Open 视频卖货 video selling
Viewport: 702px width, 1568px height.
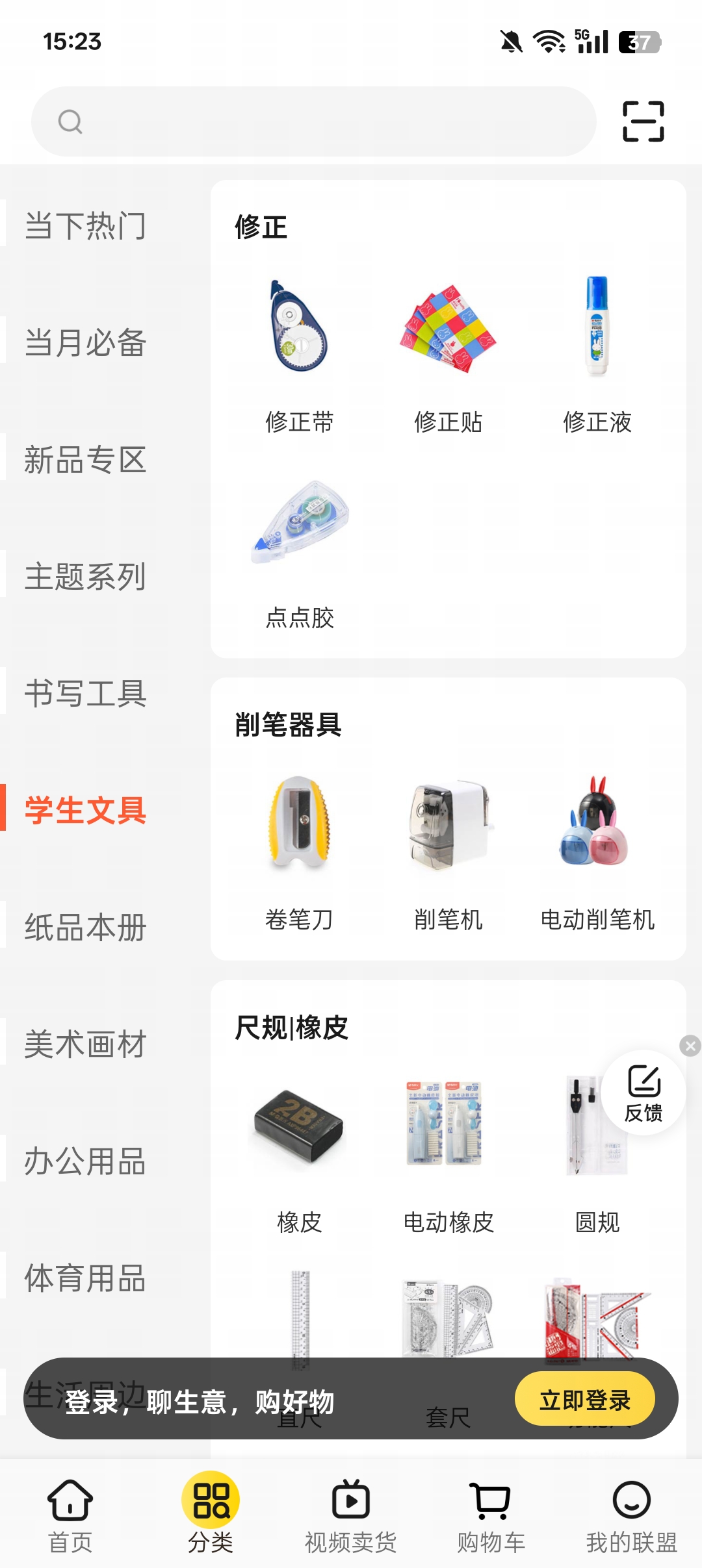[350, 1513]
